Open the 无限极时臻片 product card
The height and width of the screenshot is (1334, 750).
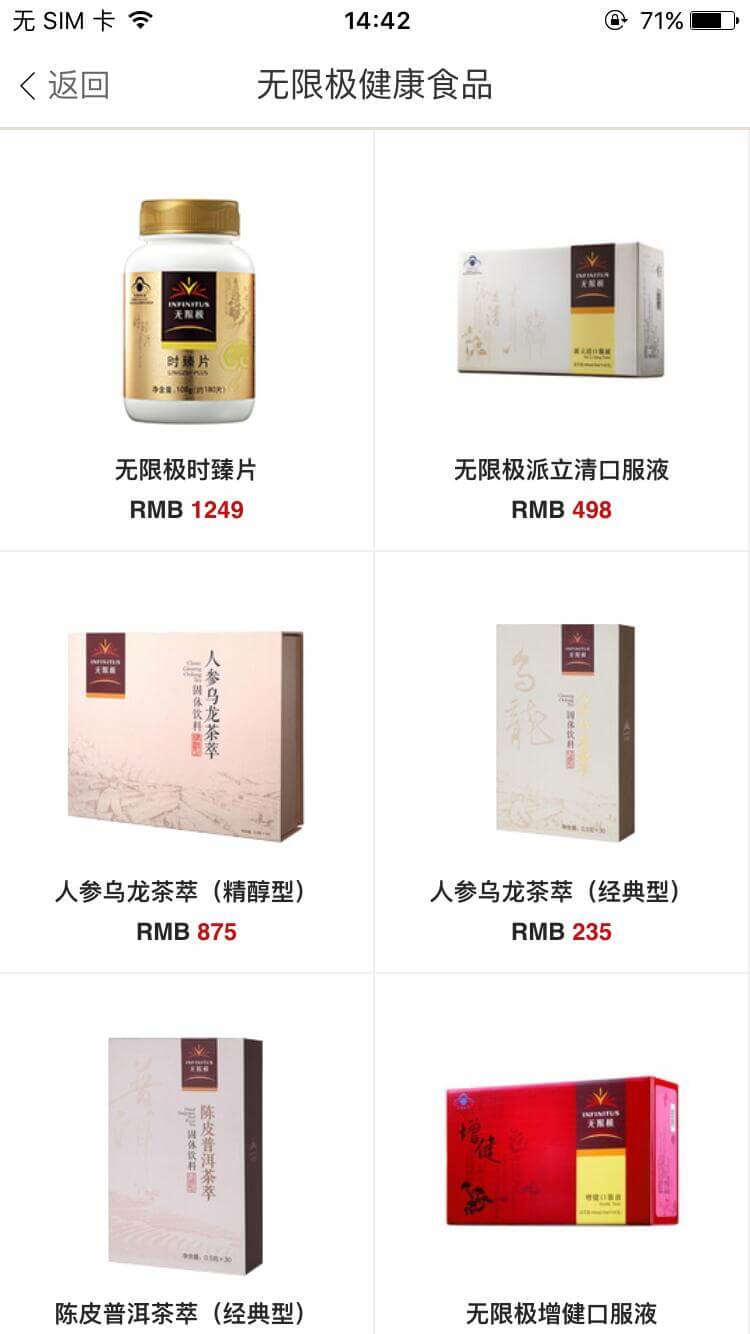(187, 340)
